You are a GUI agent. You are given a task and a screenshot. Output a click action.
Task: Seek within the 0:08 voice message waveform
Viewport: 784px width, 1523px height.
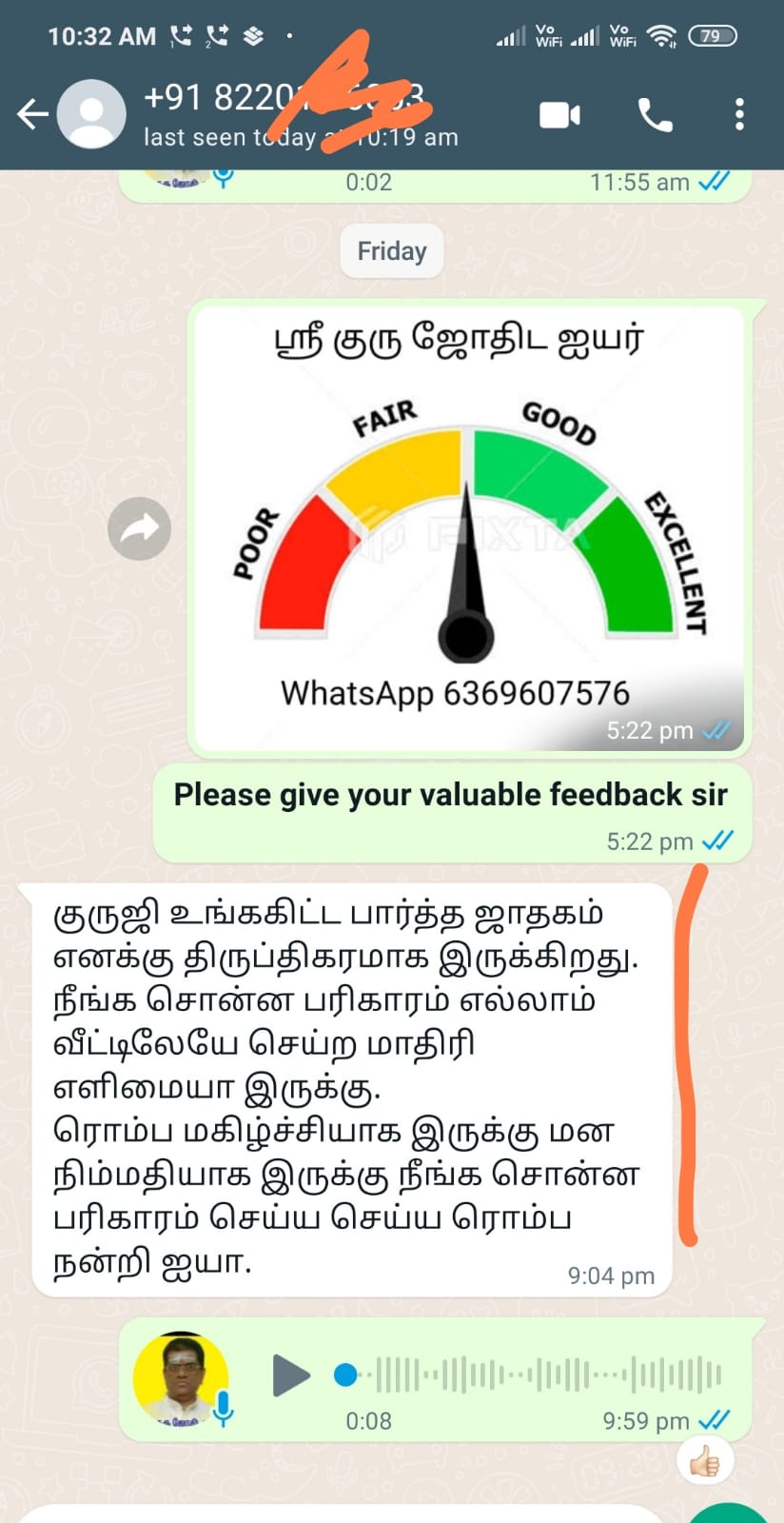coord(529,1375)
